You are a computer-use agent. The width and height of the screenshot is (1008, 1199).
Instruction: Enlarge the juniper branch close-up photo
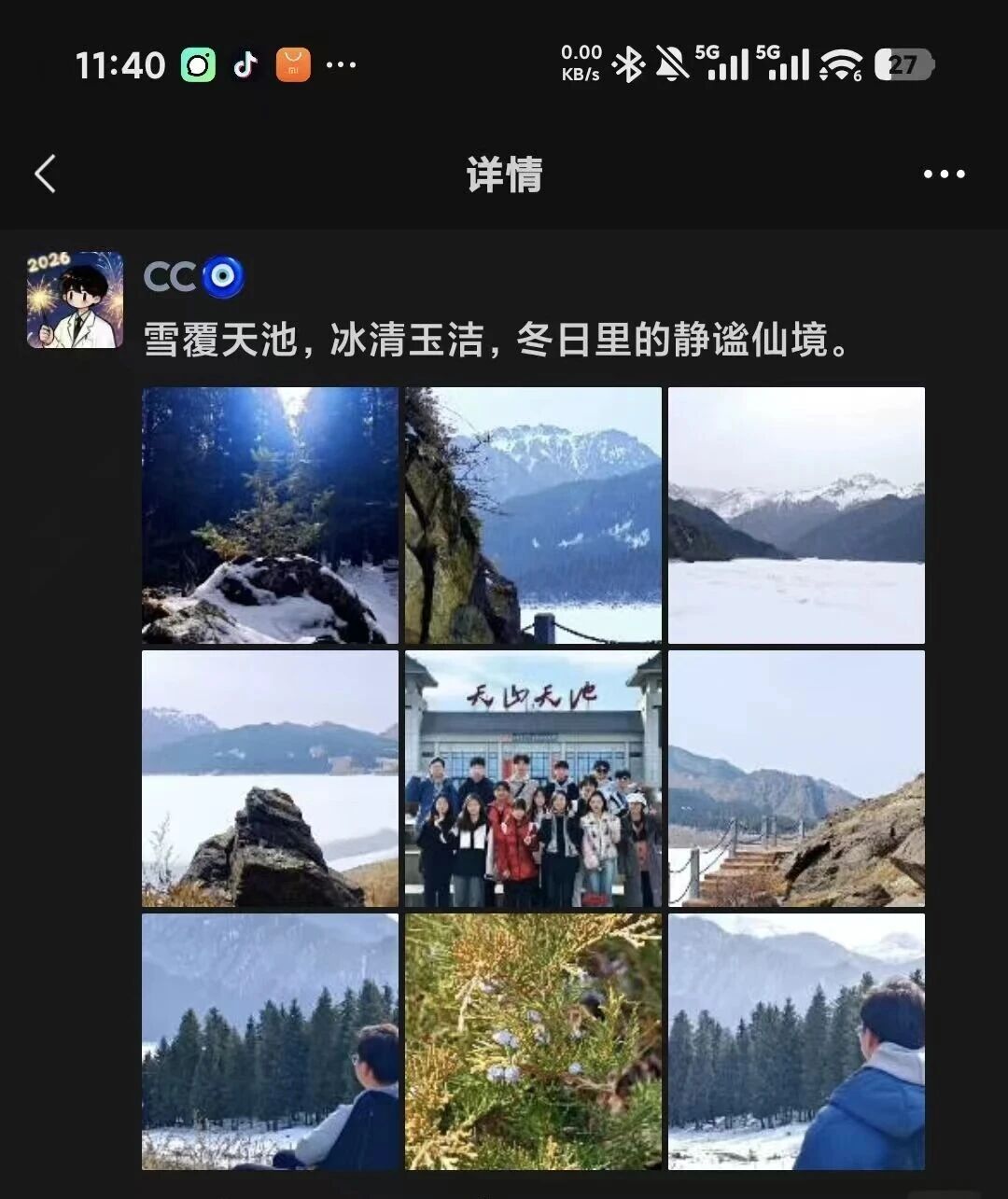(533, 1041)
